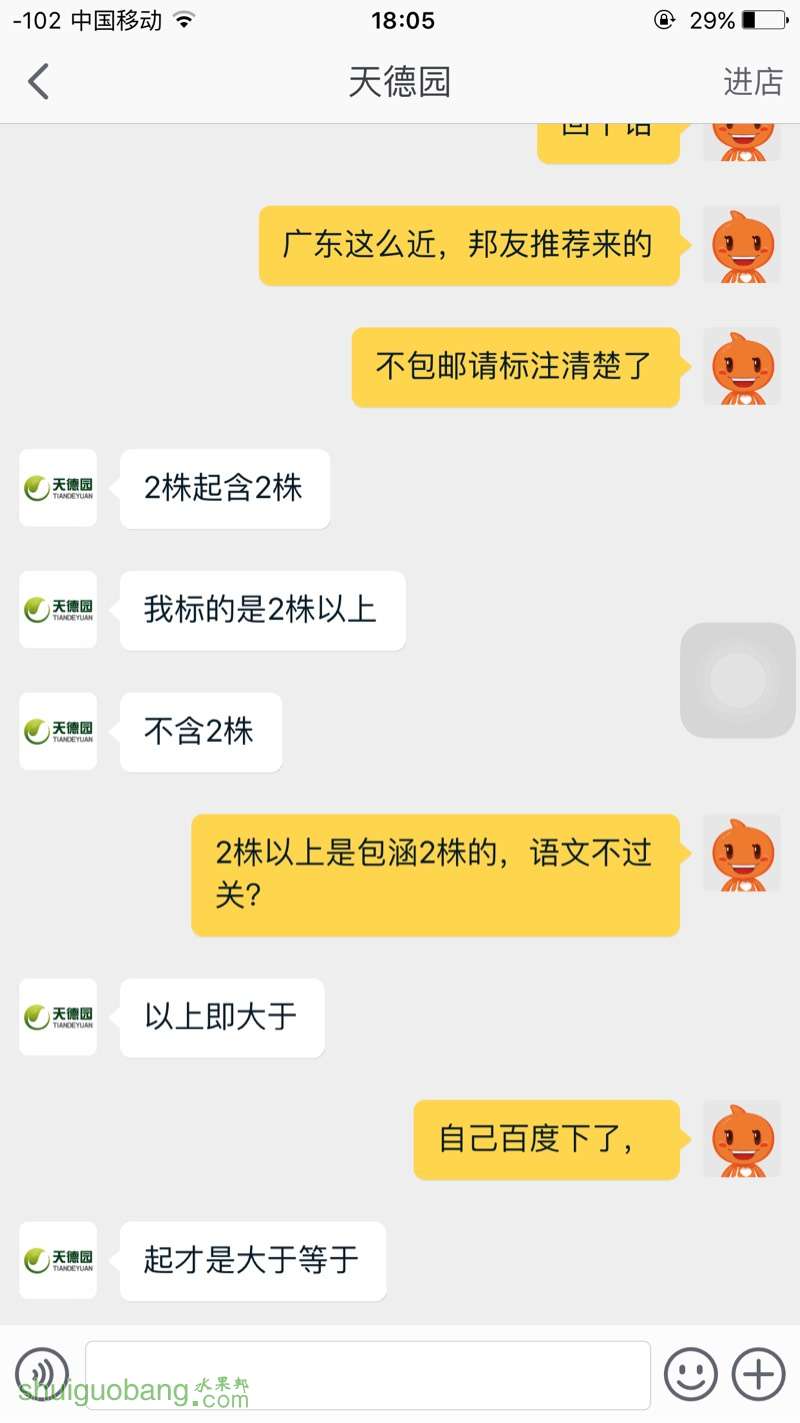The image size is (800, 1423).
Task: Tap the AssistiveTouch floating button
Action: 738,681
